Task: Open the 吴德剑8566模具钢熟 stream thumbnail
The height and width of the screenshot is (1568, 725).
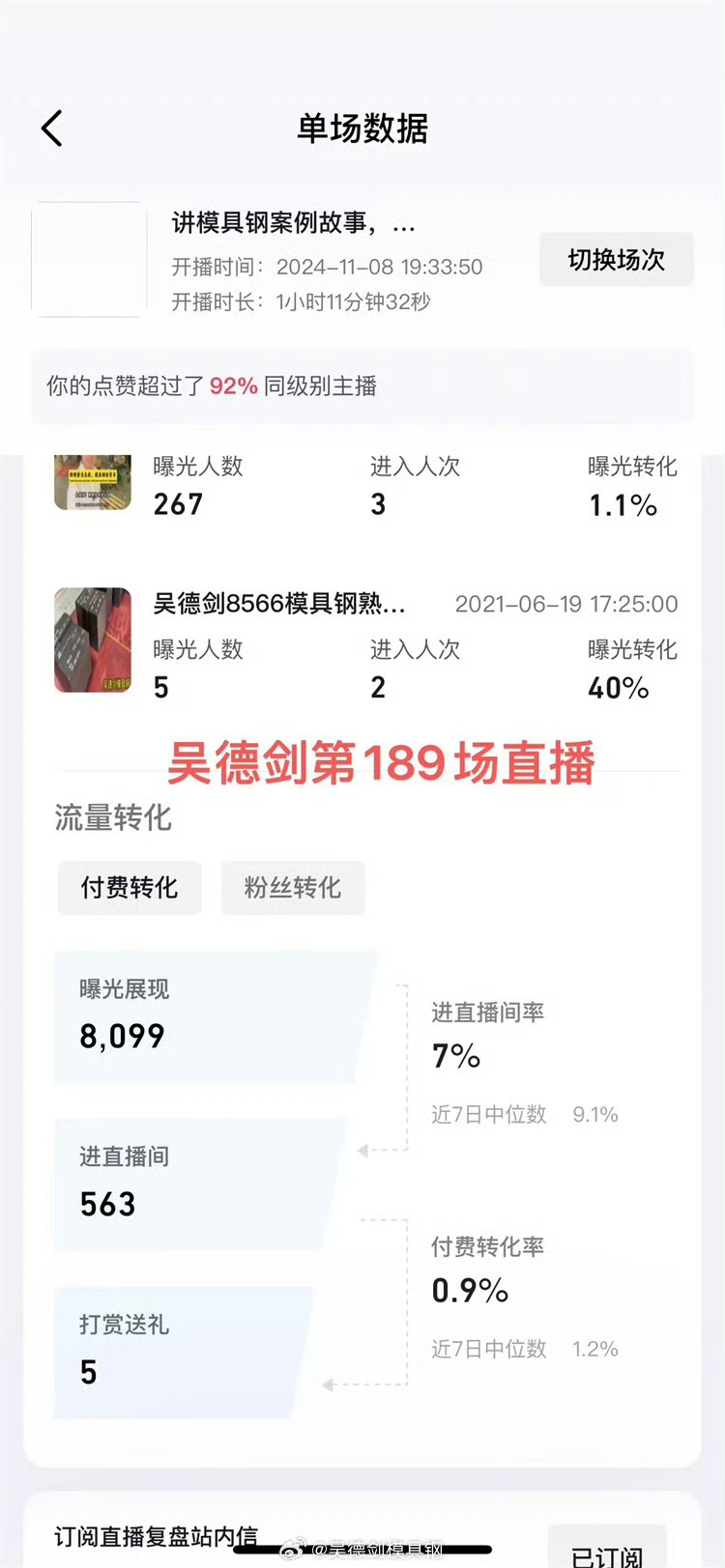Action: click(92, 641)
